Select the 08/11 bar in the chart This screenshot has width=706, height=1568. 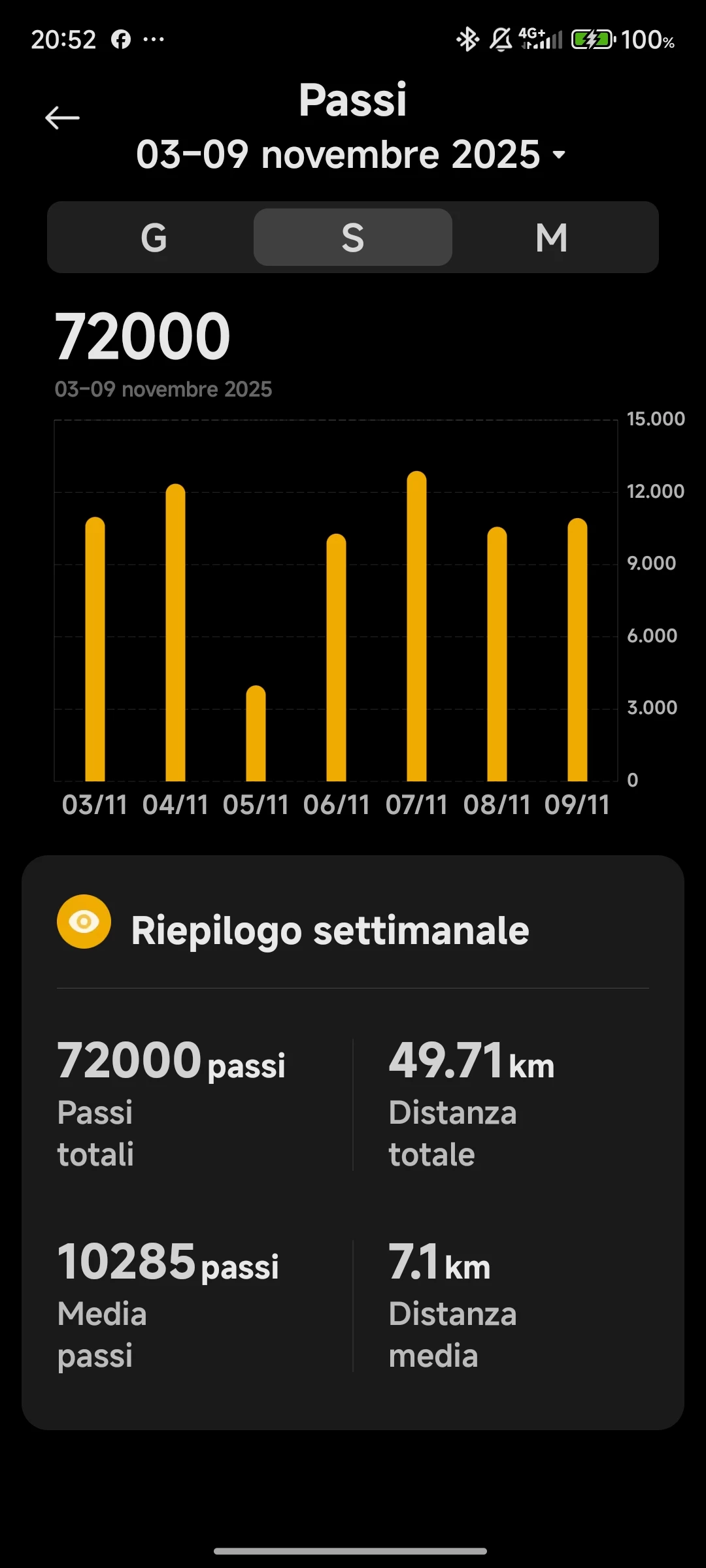[x=497, y=654]
